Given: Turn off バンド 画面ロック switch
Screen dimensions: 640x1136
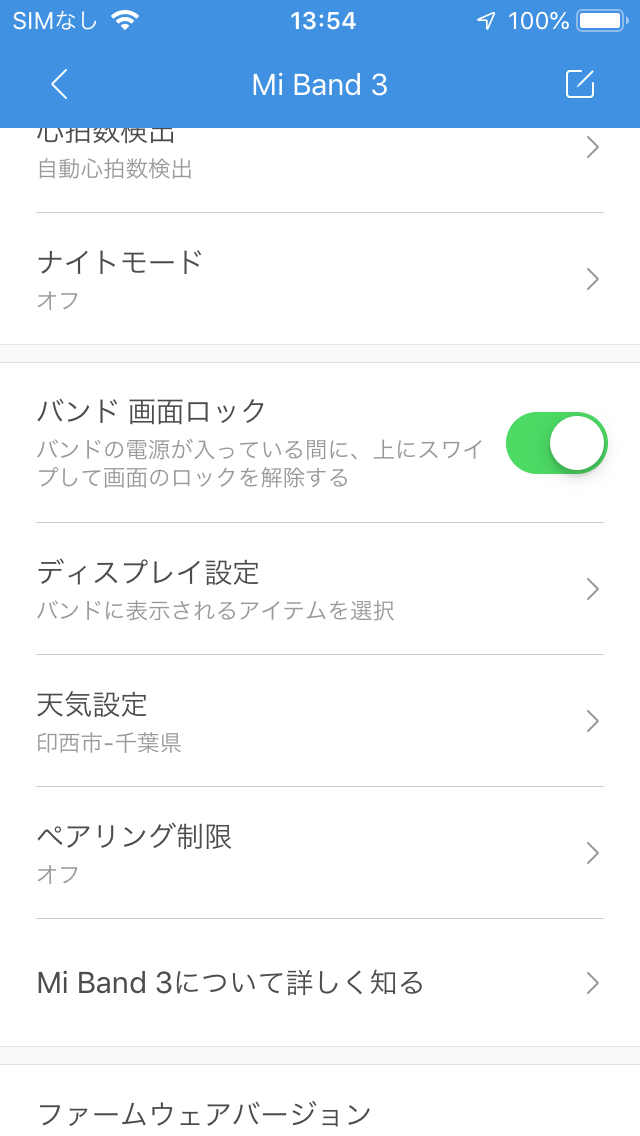Looking at the screenshot, I should pos(556,443).
